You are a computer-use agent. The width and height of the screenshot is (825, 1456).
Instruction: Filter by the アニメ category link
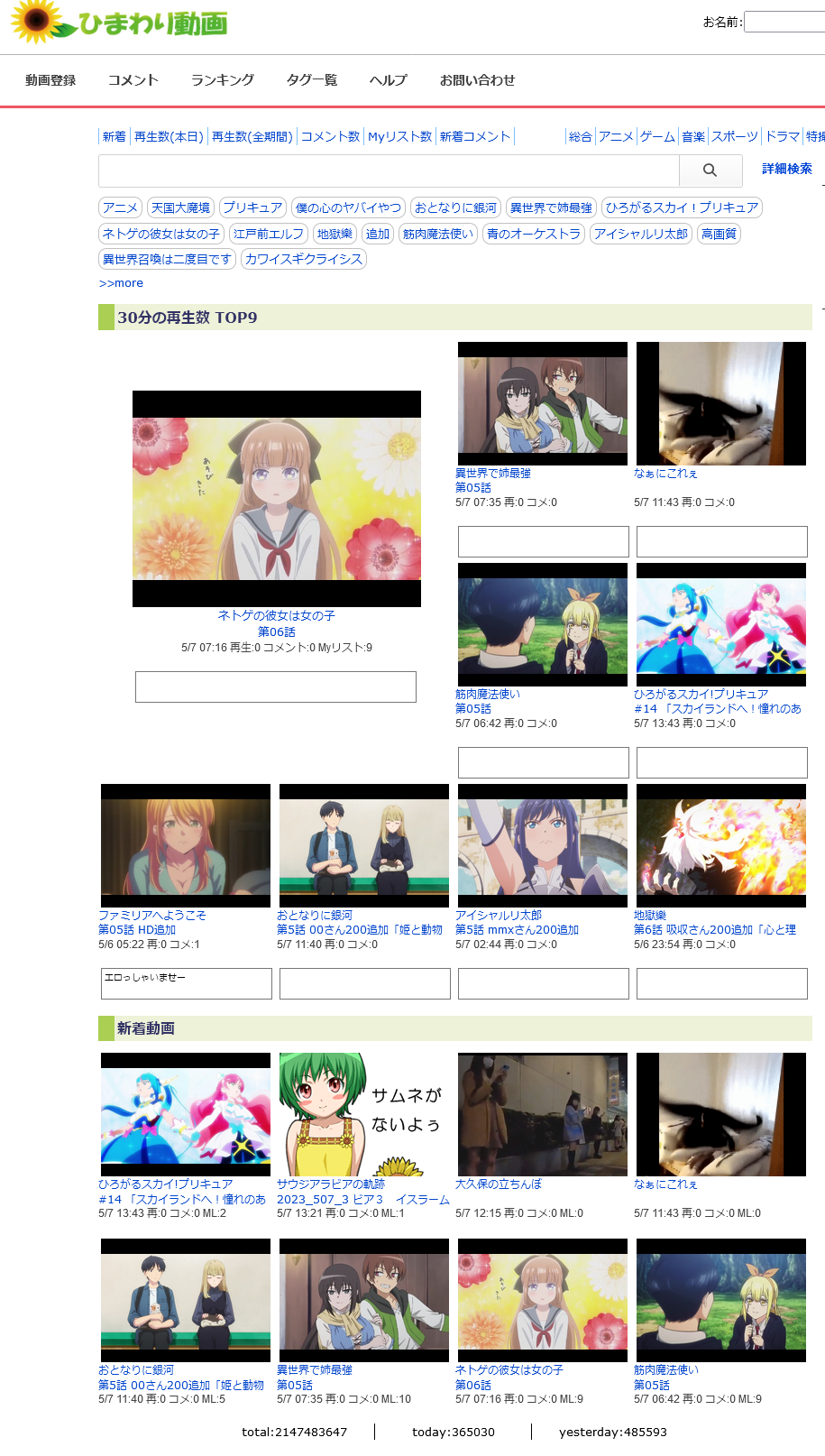pos(616,136)
